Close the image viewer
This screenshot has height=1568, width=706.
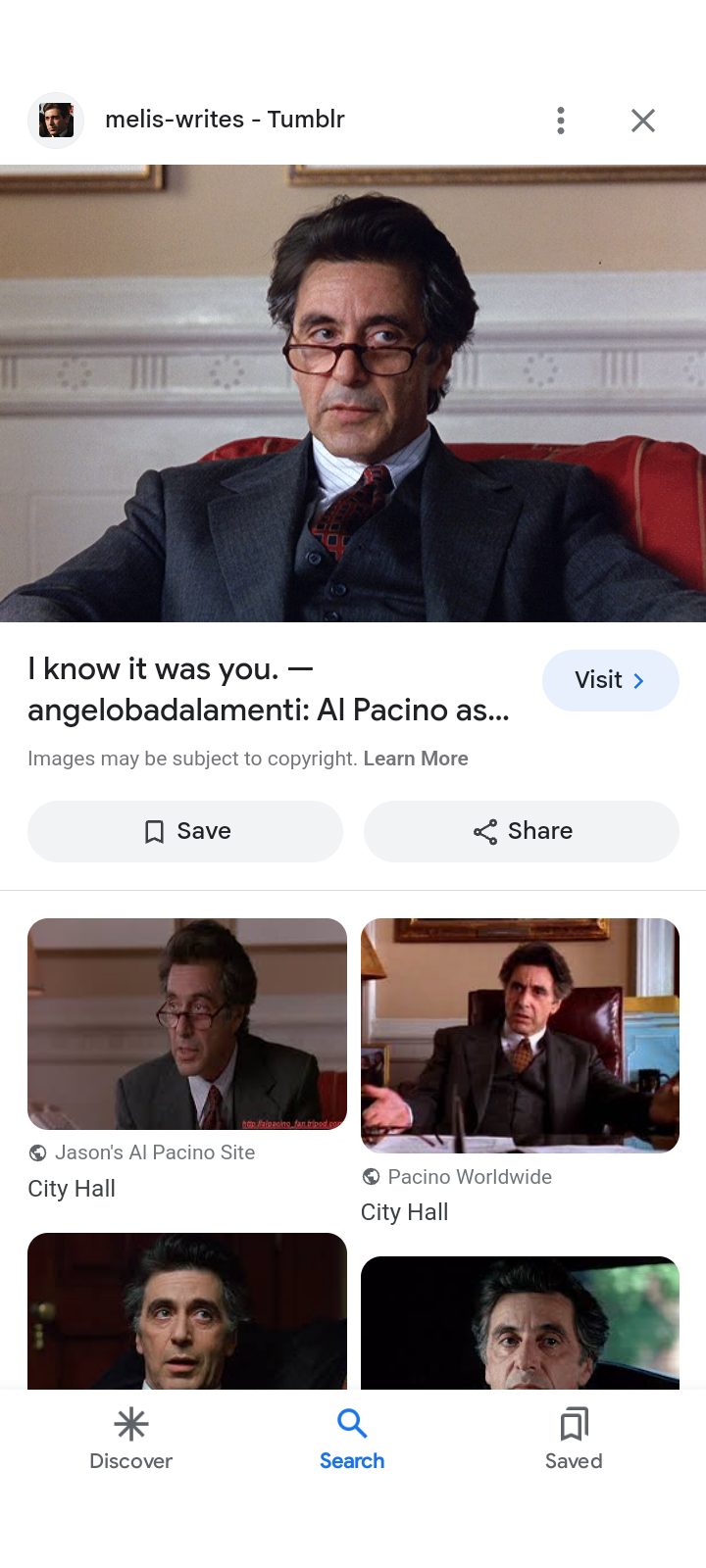[643, 121]
